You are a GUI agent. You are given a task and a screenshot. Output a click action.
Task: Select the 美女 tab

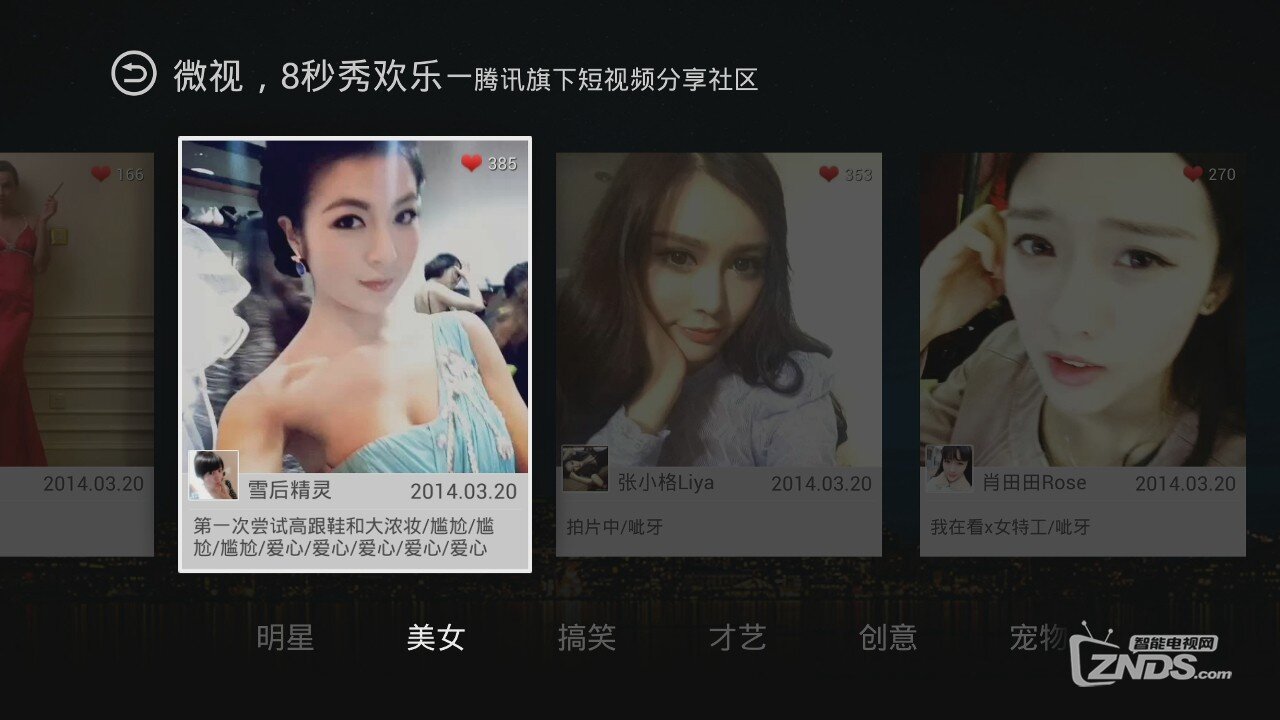(x=436, y=637)
